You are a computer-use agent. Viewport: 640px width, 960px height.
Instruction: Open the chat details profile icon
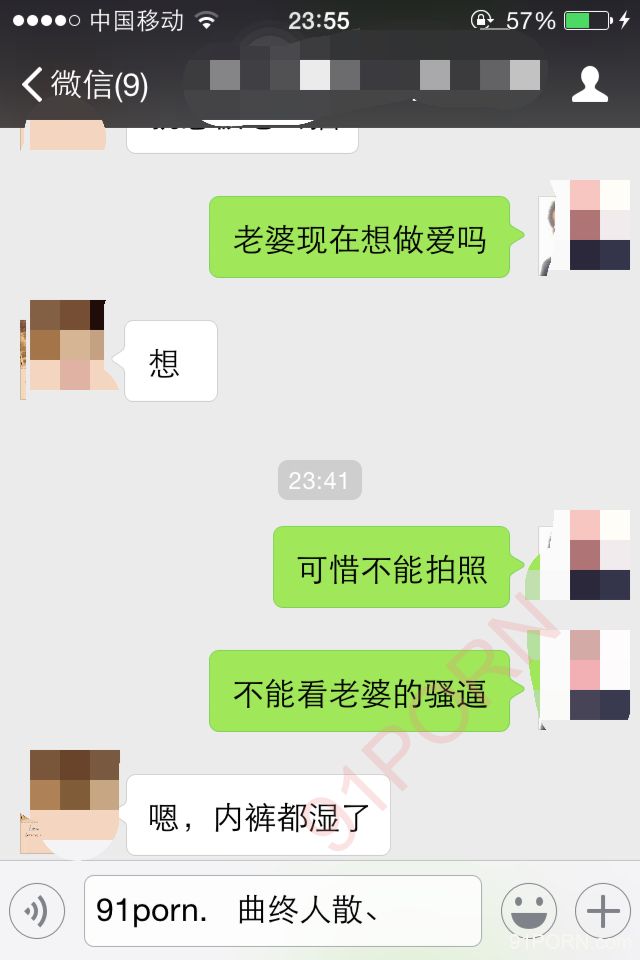pyautogui.click(x=589, y=85)
